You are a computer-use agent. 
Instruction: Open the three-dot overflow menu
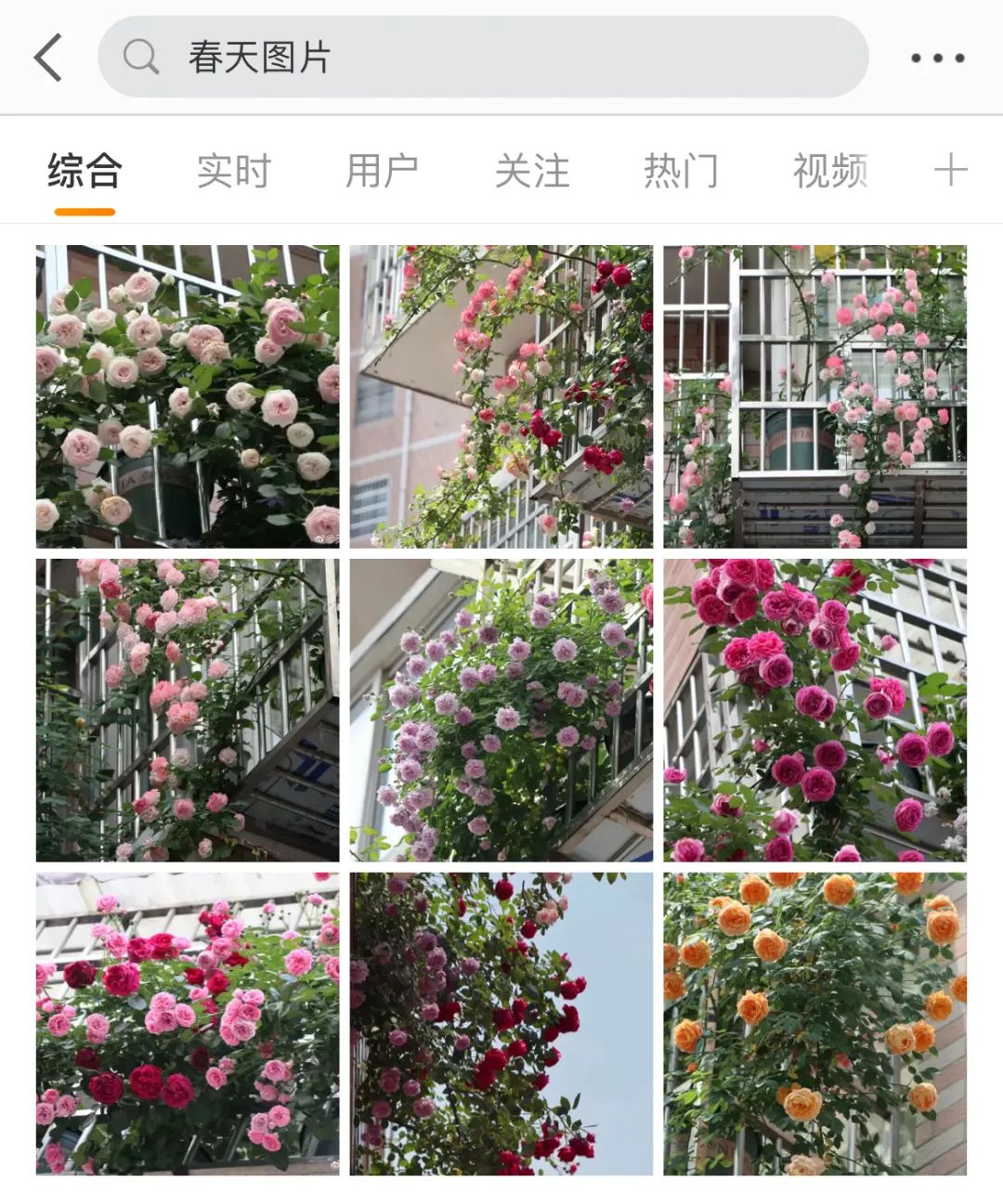[937, 58]
